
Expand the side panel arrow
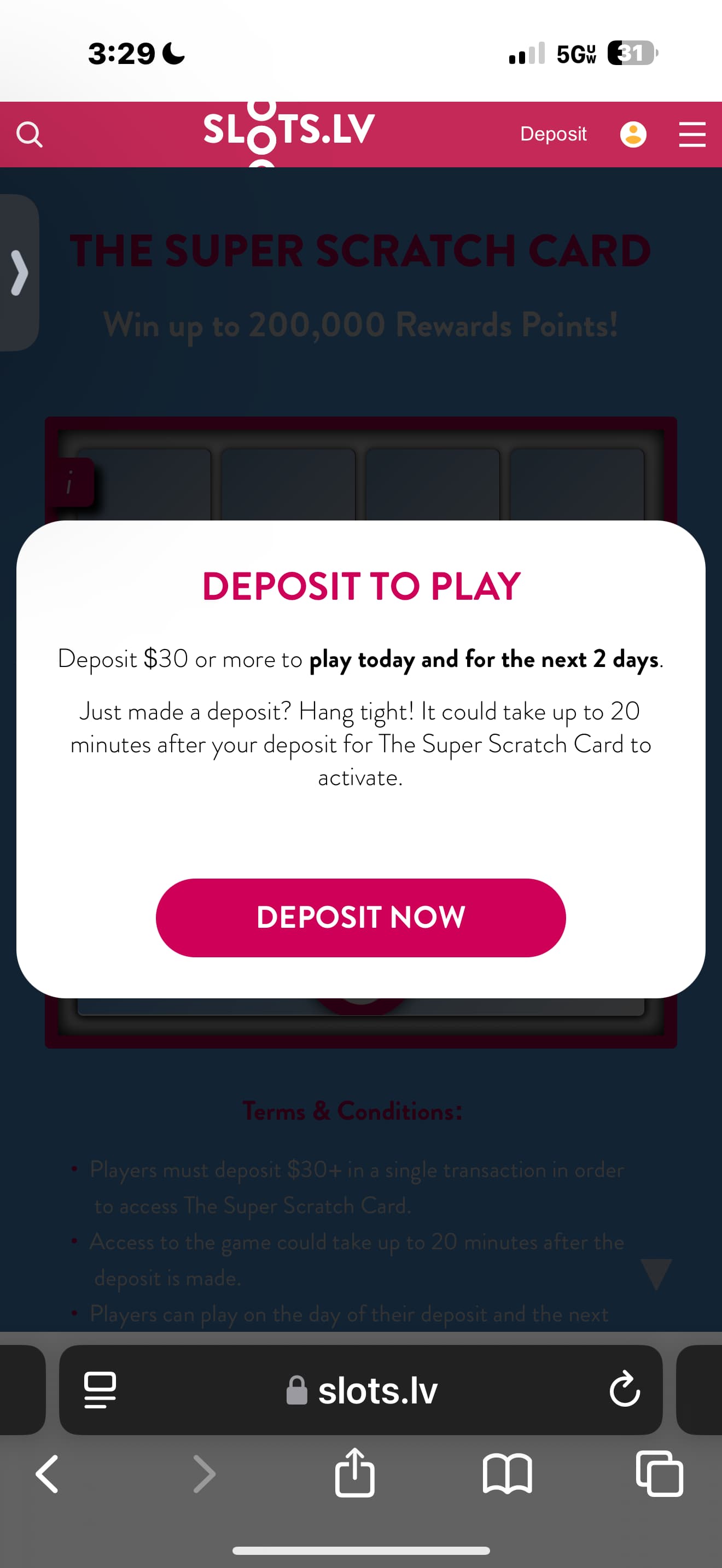20,273
